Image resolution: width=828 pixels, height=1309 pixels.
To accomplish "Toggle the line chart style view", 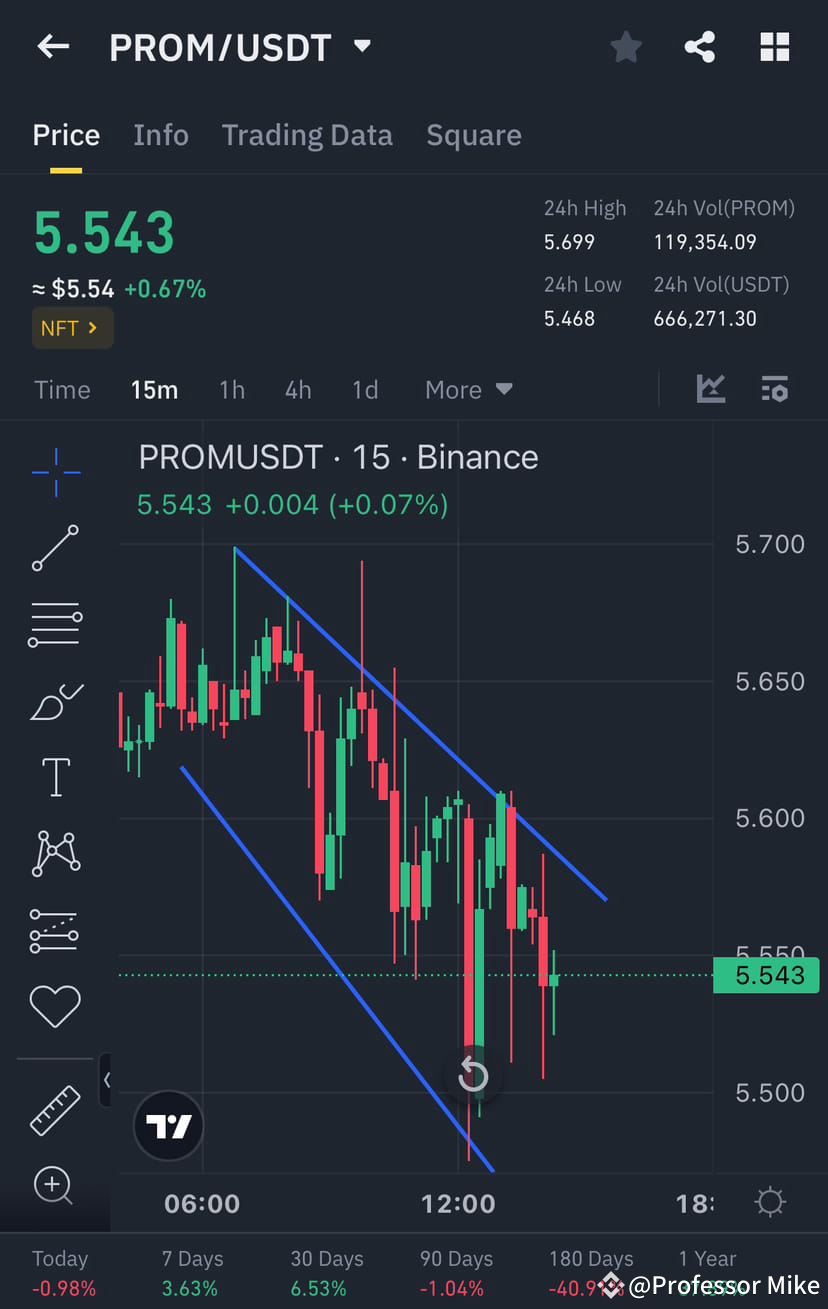I will coord(711,389).
